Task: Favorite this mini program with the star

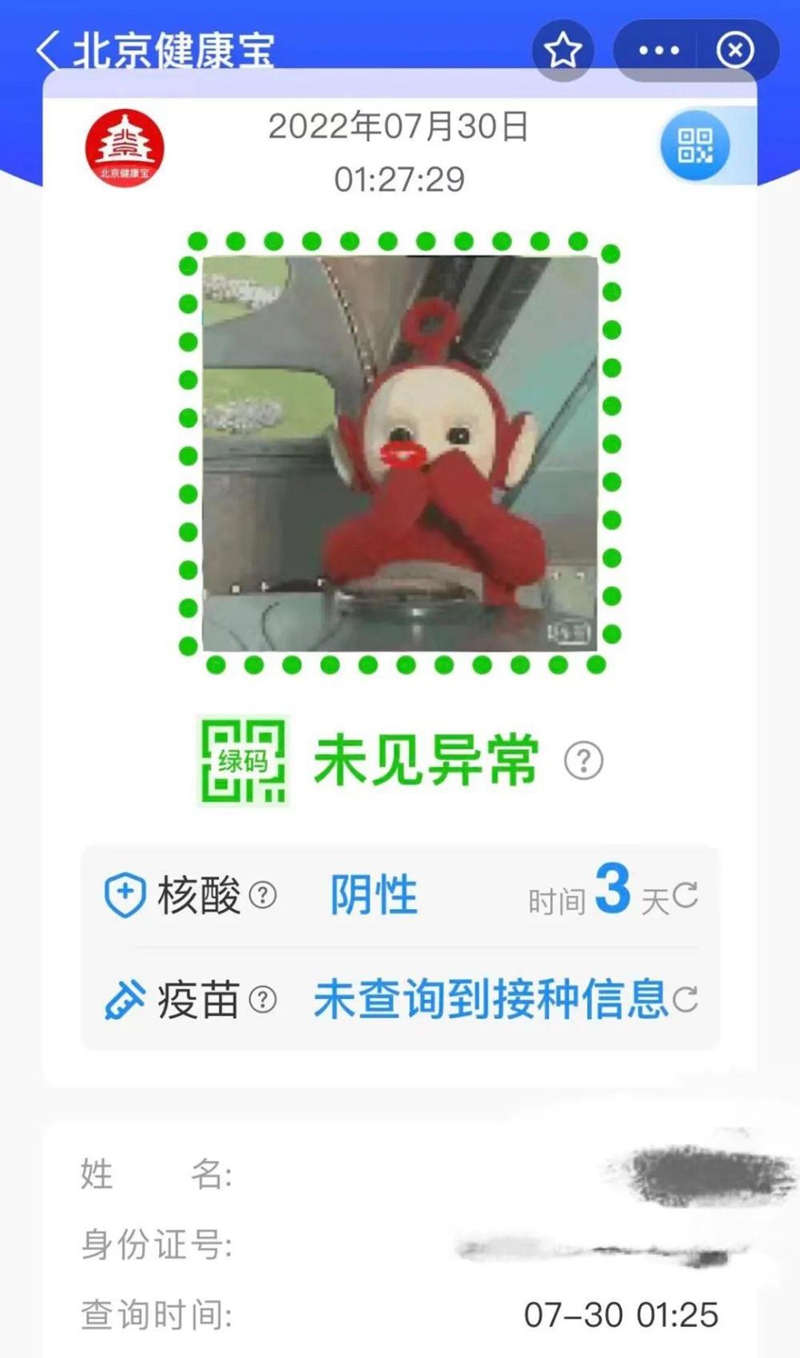Action: (x=563, y=50)
